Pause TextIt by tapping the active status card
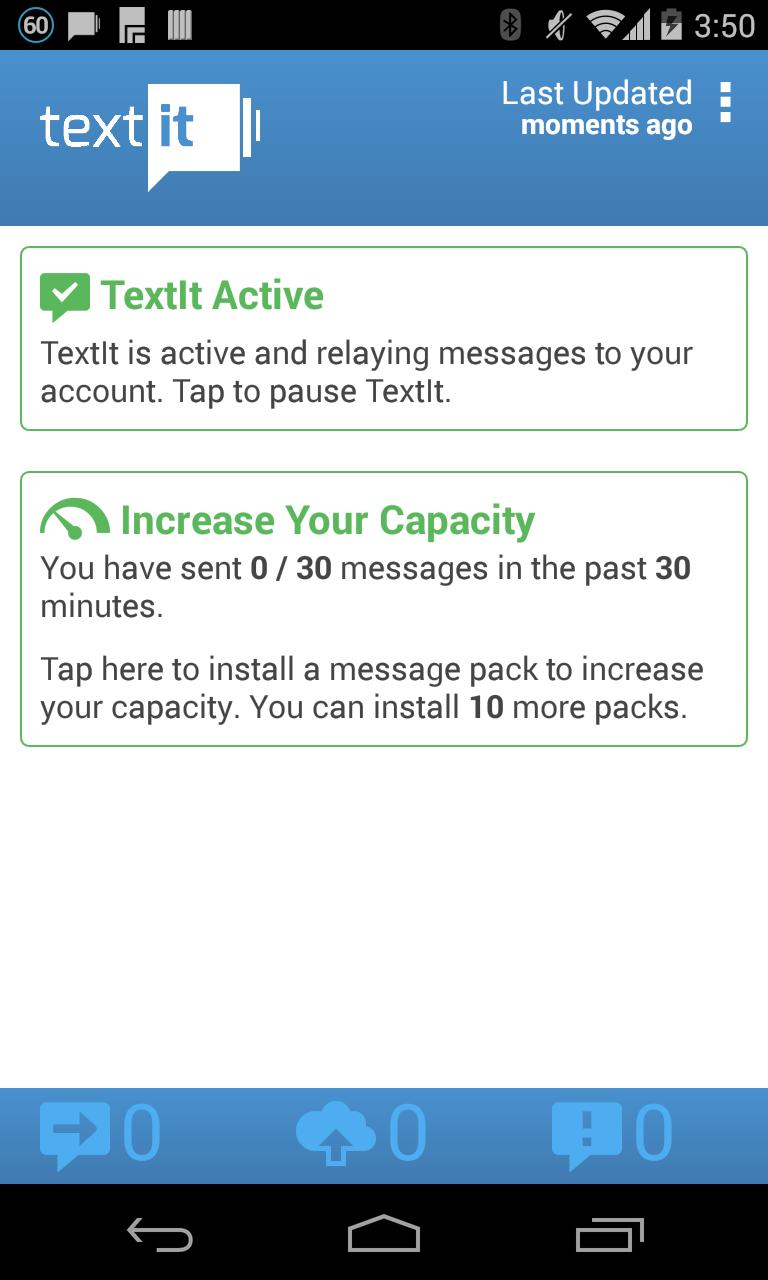The height and width of the screenshot is (1280, 768). (x=384, y=337)
